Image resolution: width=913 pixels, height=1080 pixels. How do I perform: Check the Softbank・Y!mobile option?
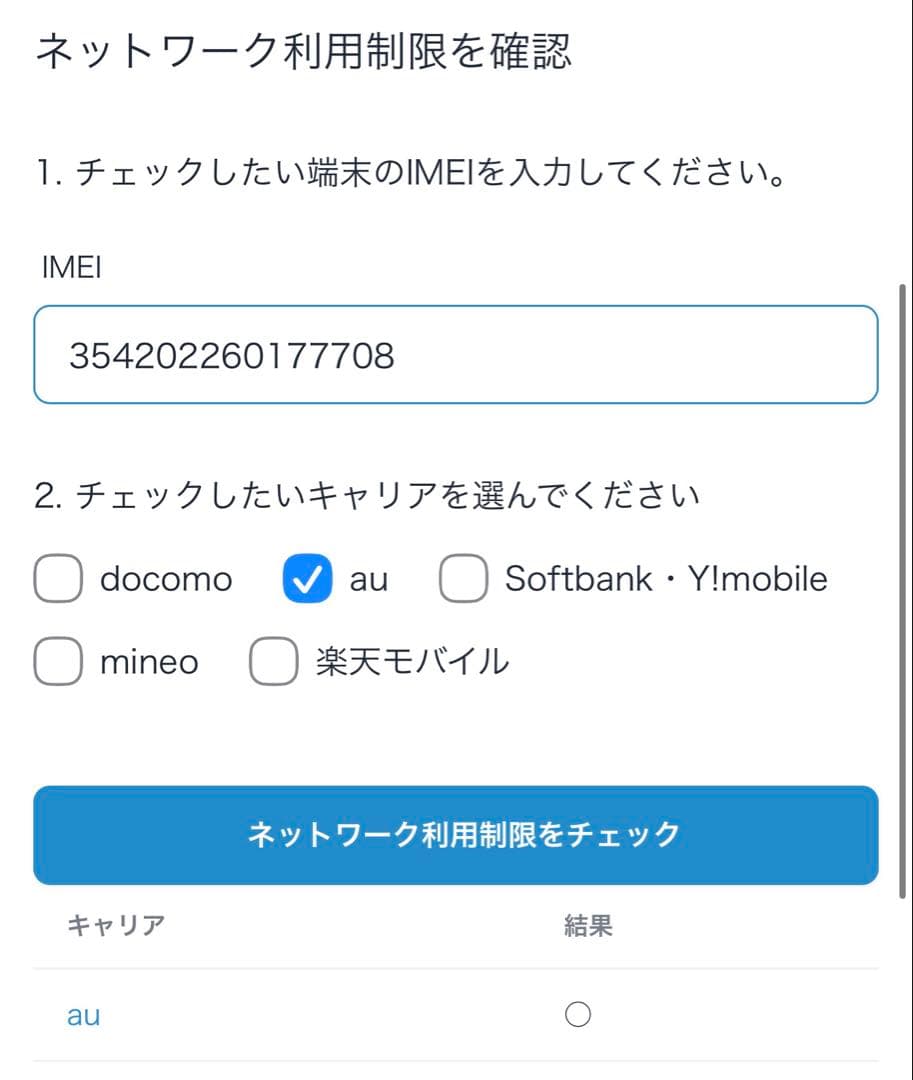pyautogui.click(x=462, y=578)
